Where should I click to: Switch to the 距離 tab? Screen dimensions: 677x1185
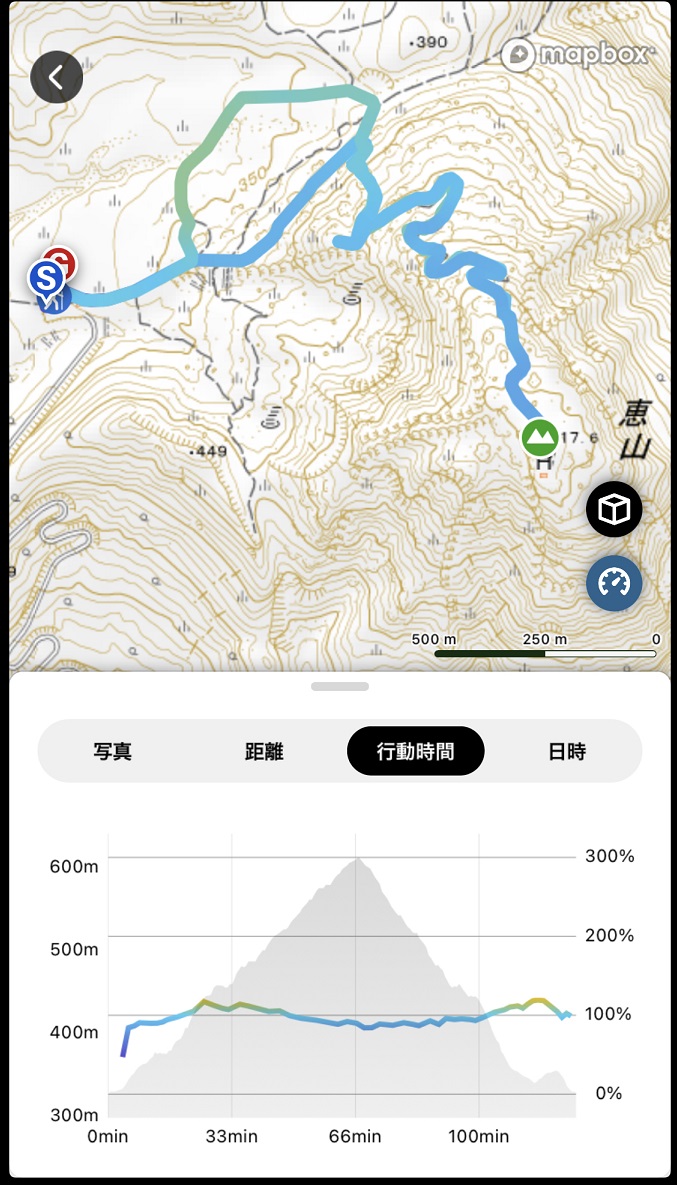coord(264,751)
